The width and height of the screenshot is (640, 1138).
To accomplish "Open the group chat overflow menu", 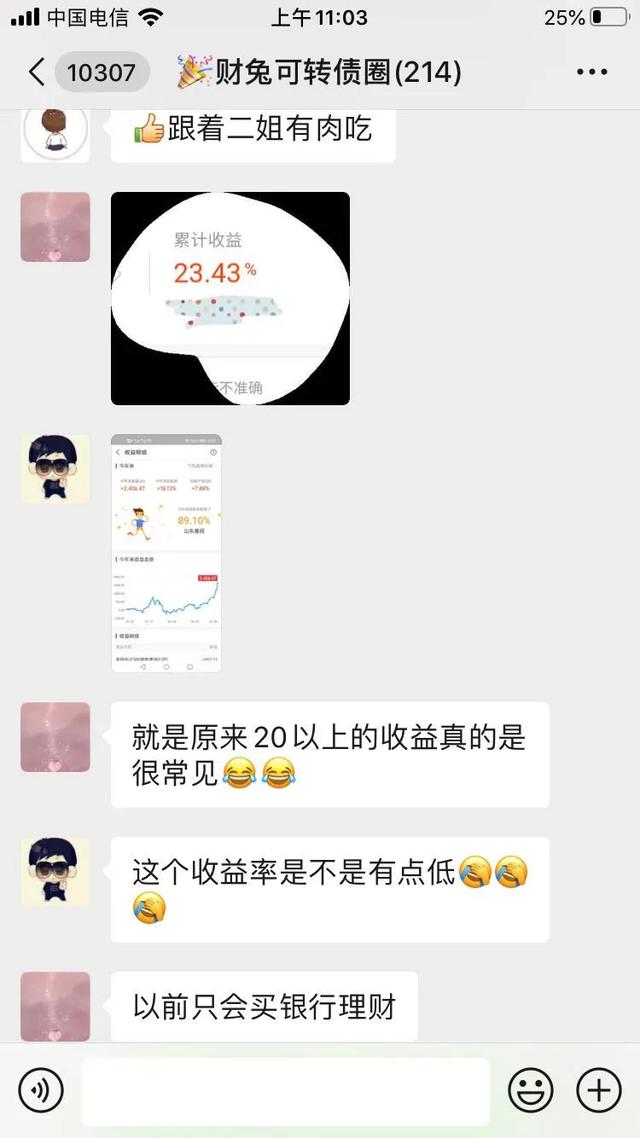I will 592,72.
